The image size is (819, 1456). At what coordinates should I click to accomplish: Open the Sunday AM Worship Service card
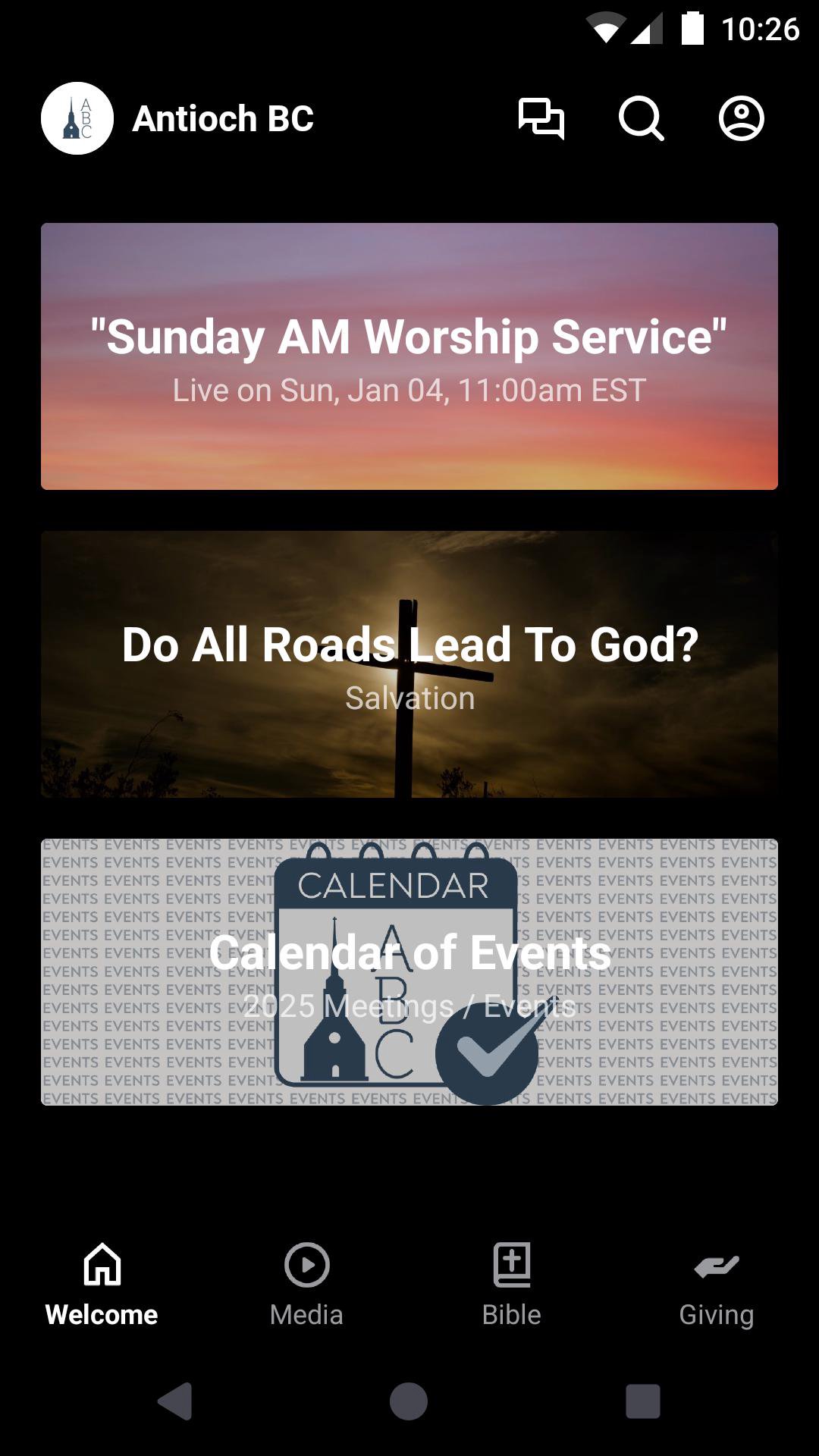(409, 356)
